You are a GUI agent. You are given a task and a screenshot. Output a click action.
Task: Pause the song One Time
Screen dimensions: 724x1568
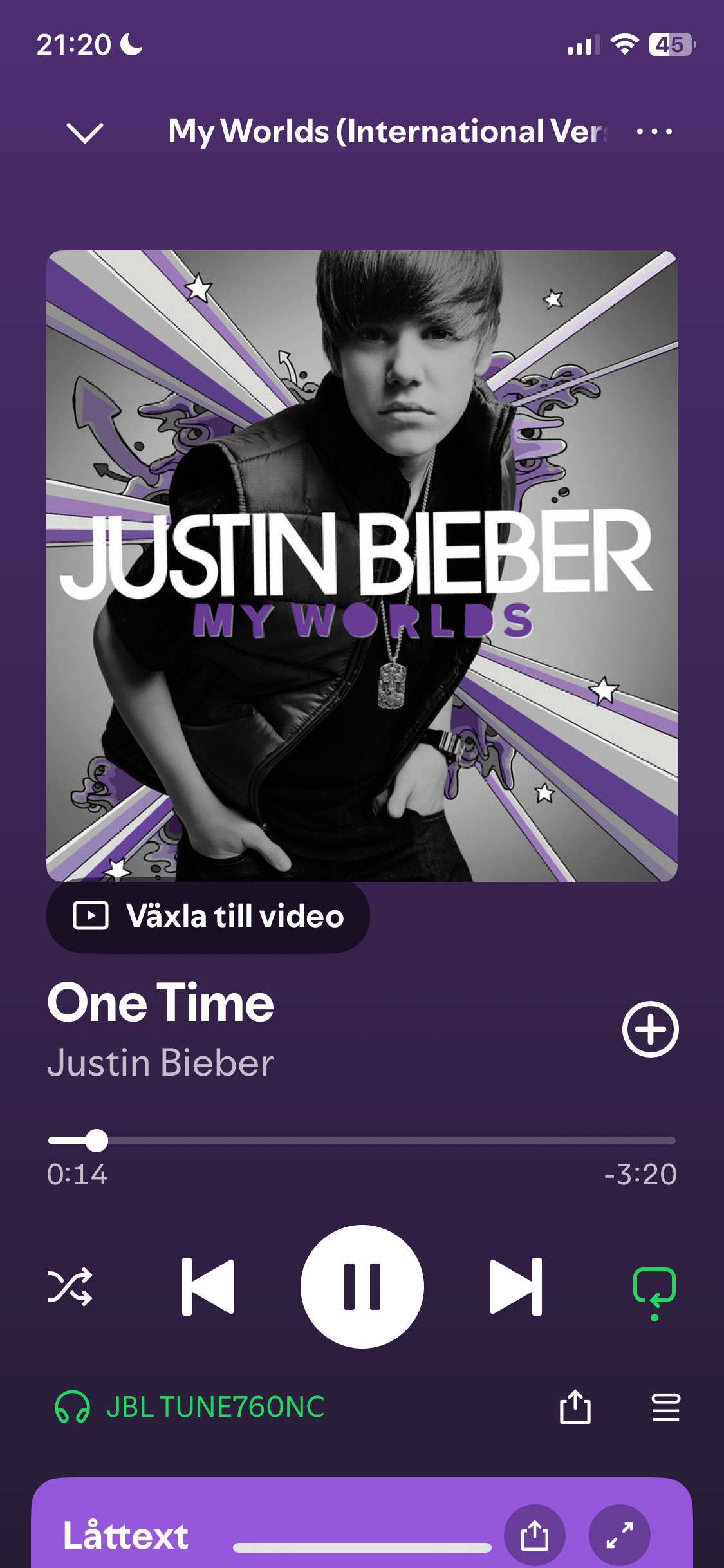click(x=362, y=1287)
